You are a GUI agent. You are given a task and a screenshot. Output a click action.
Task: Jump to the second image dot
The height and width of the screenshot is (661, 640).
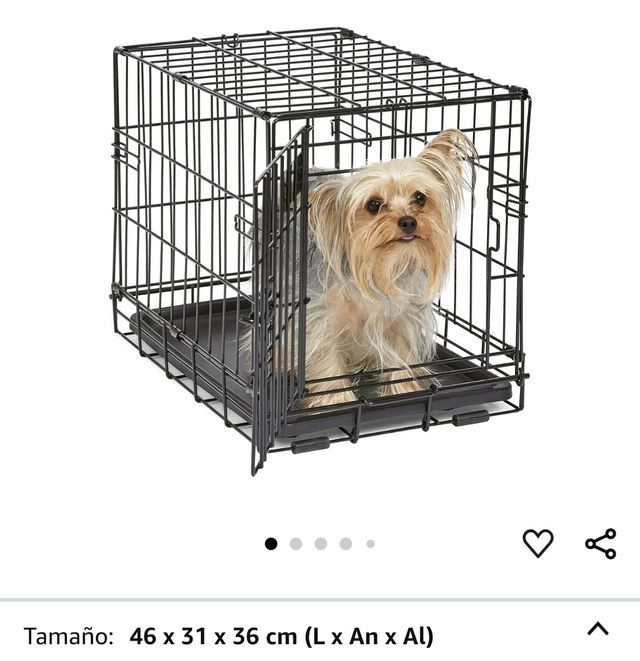(296, 544)
